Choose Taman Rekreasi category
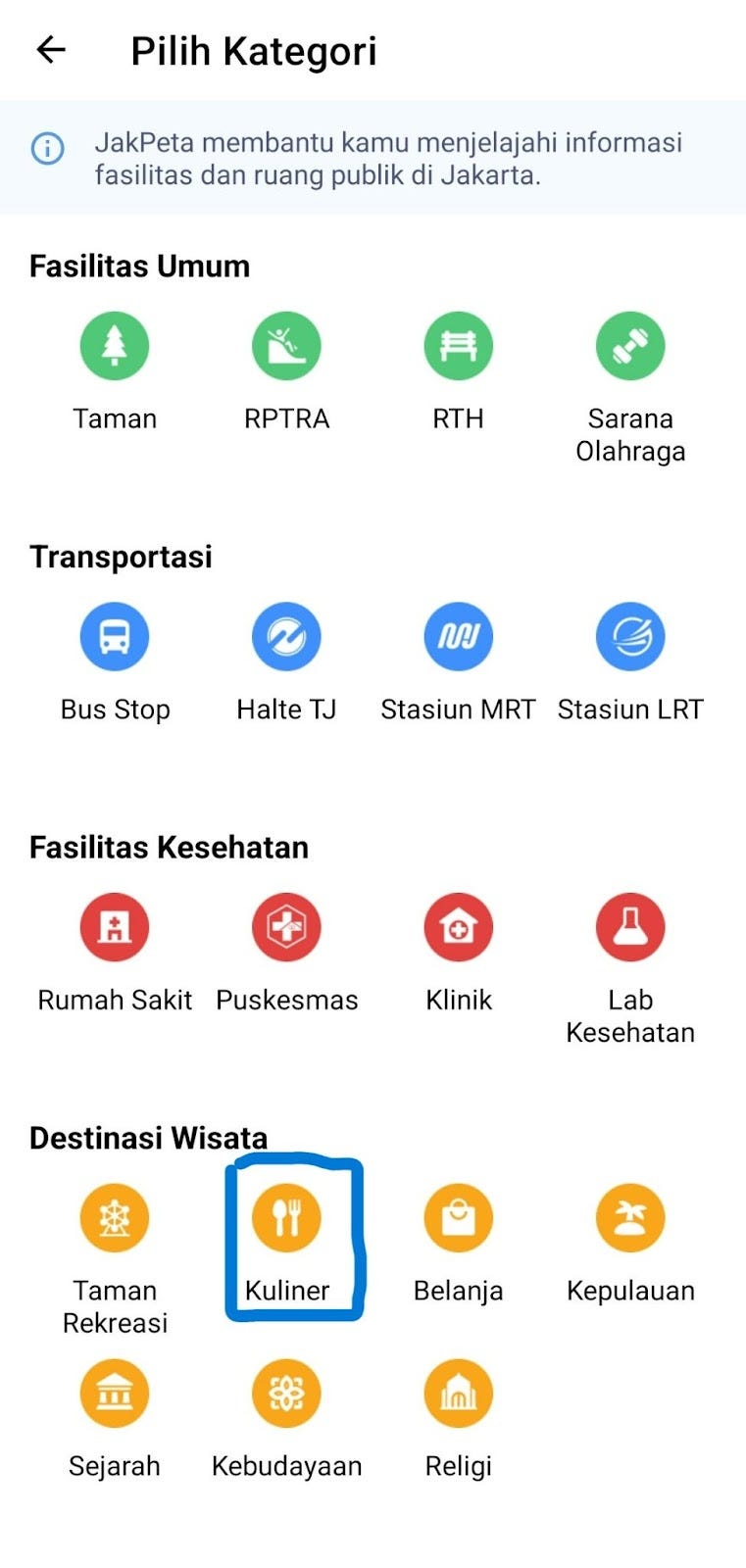Viewport: 746px width, 1568px height. [115, 1218]
